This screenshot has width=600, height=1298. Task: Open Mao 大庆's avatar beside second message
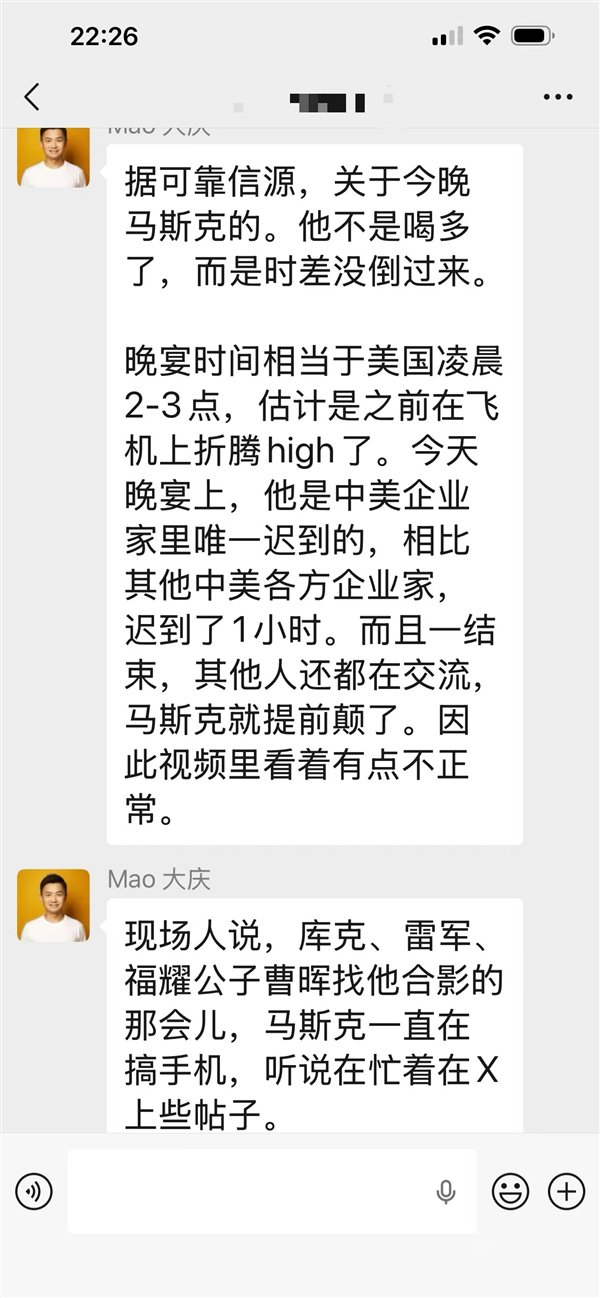pos(53,904)
